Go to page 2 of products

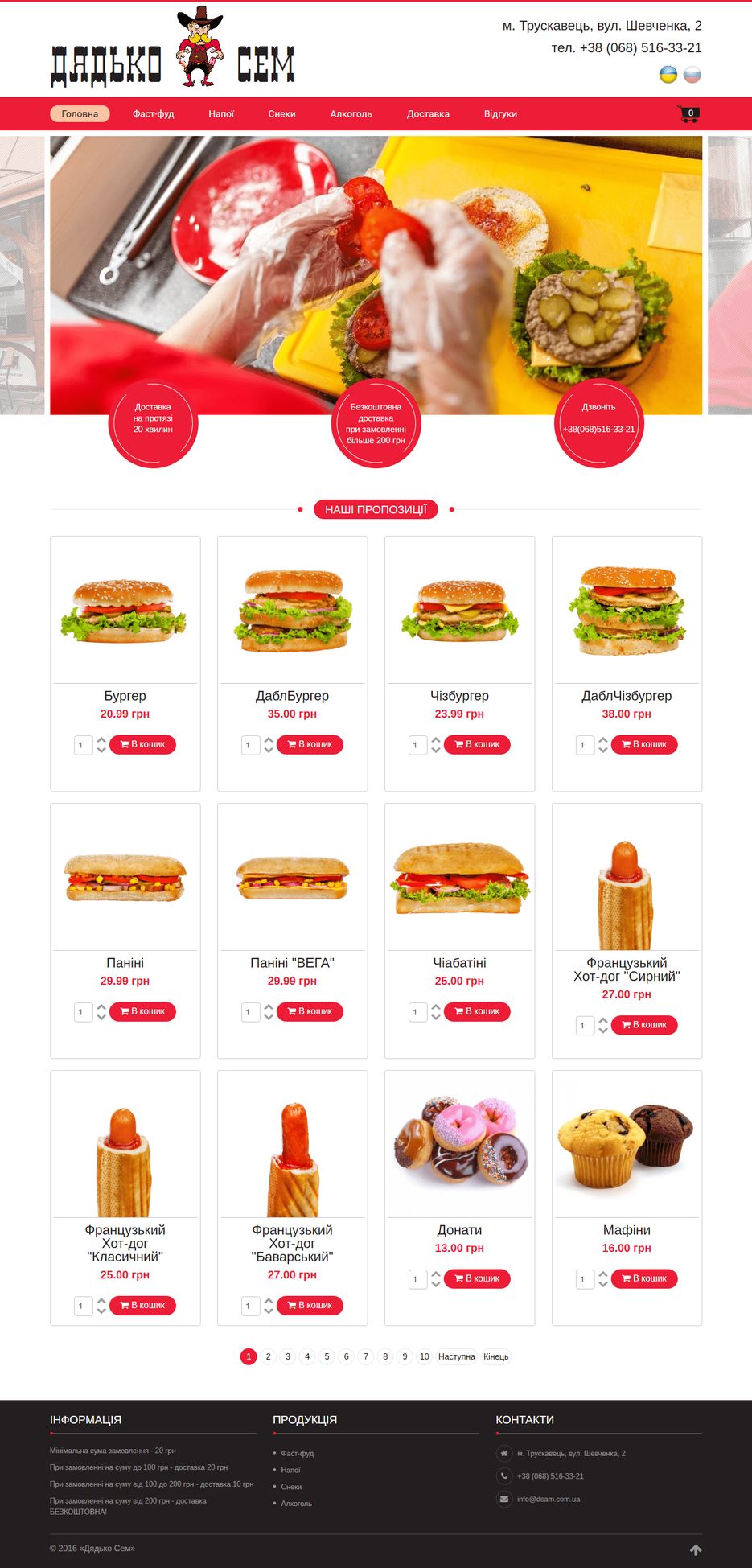click(269, 1356)
